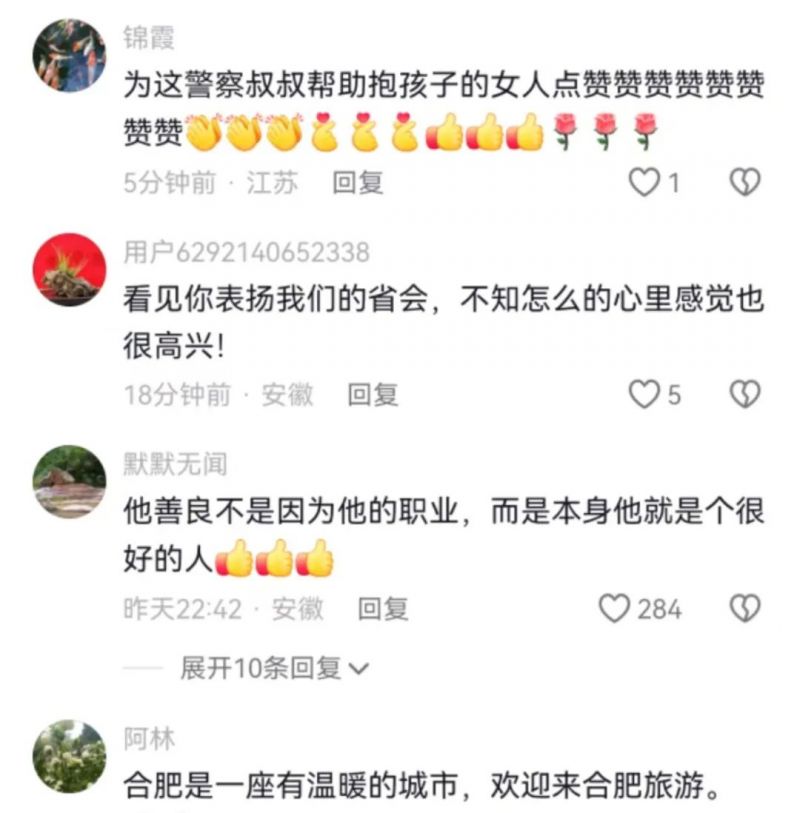Reply to 默默无闻's comment
The width and height of the screenshot is (800, 813).
383,608
